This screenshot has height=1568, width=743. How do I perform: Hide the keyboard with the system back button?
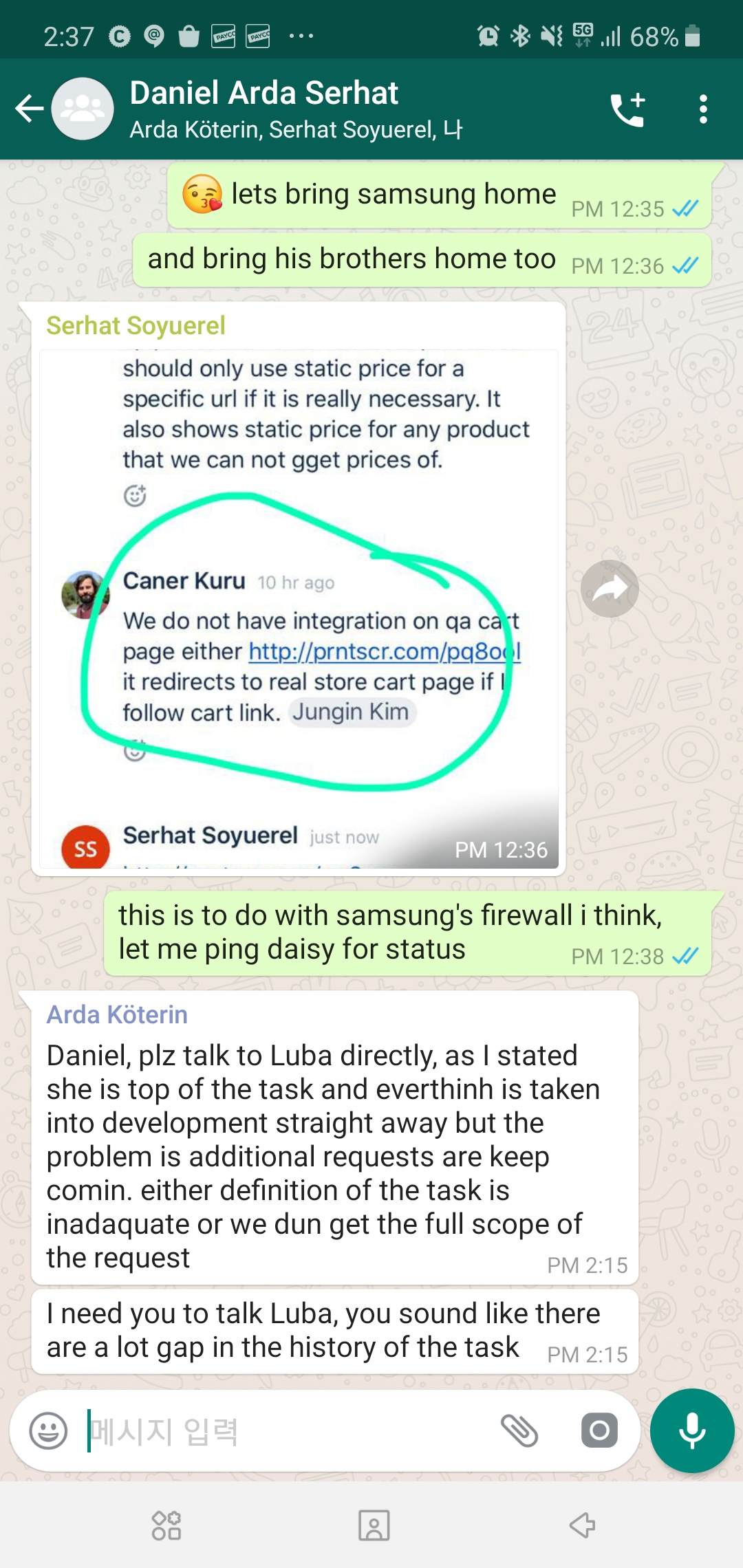click(582, 1525)
